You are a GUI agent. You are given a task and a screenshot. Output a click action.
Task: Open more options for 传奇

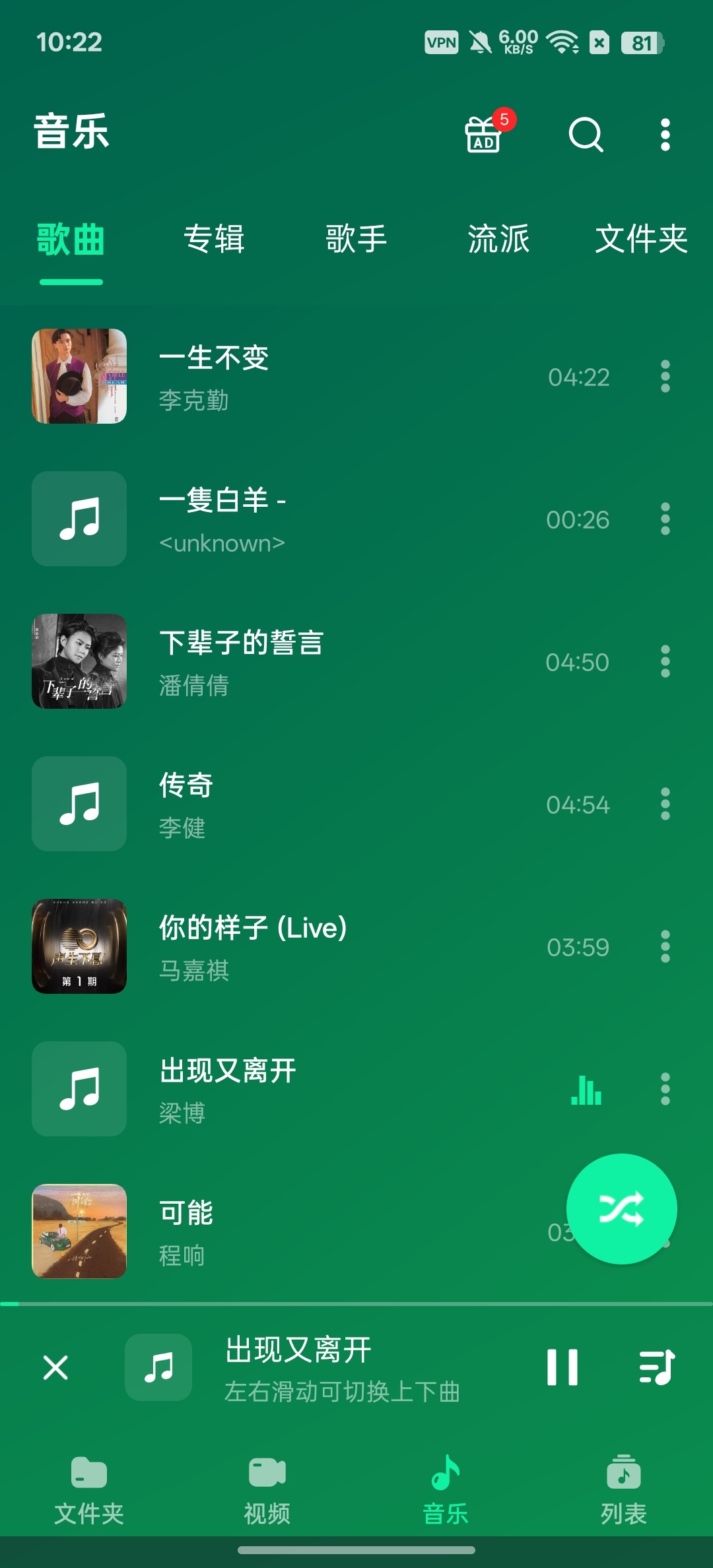pyautogui.click(x=665, y=804)
